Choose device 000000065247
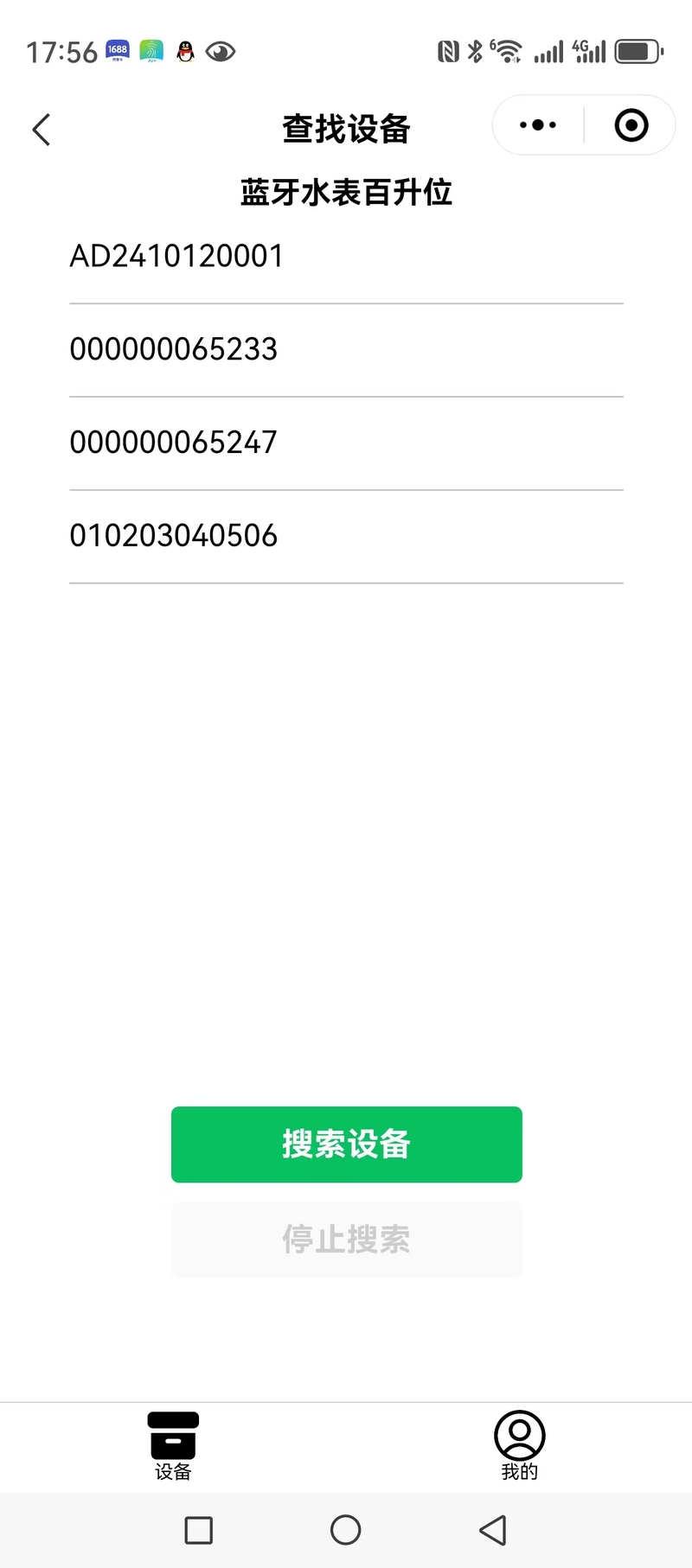 click(346, 443)
